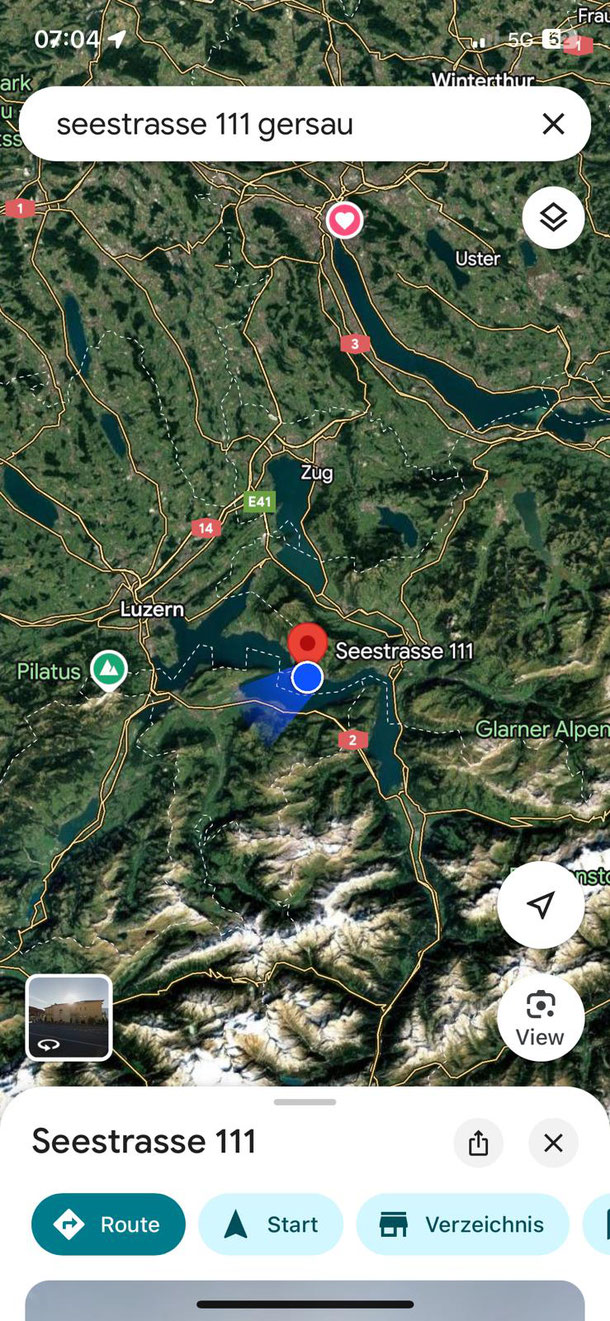Image resolution: width=610 pixels, height=1321 pixels.
Task: Select the red Seestrasse 111 map pin
Action: click(308, 642)
